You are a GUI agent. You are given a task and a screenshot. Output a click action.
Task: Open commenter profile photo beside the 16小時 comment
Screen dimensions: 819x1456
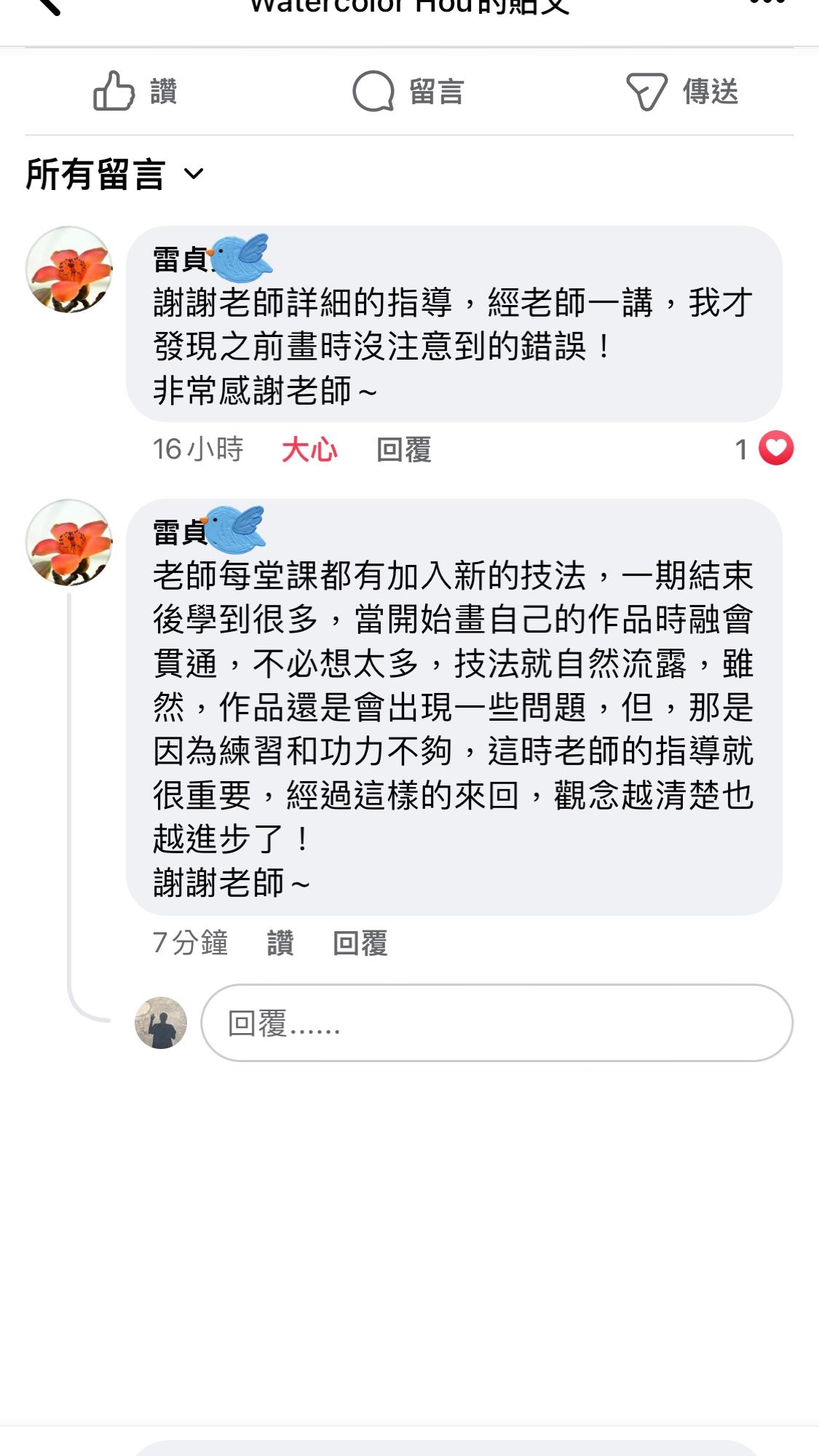coord(69,269)
